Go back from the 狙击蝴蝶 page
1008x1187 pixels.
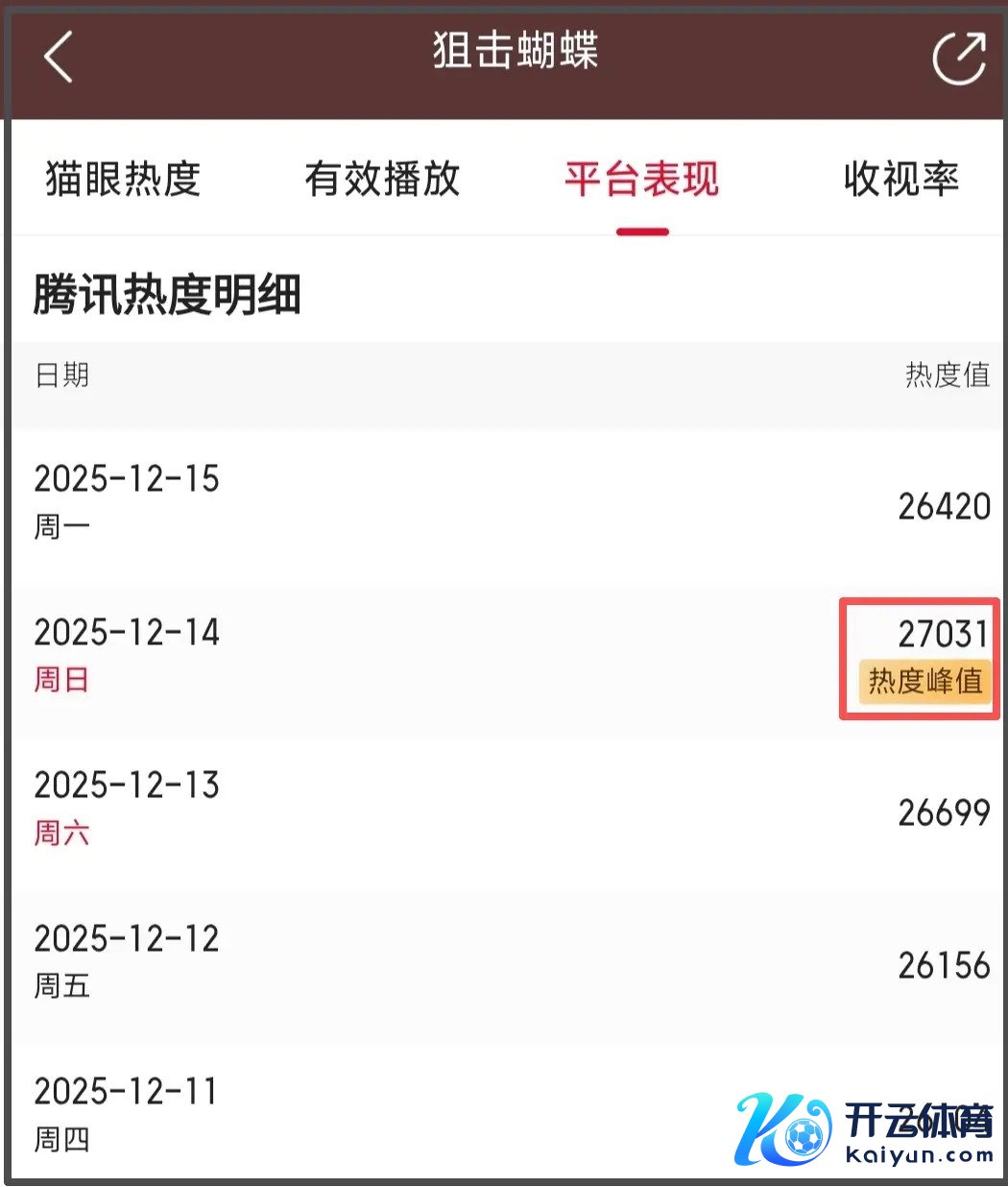60,56
